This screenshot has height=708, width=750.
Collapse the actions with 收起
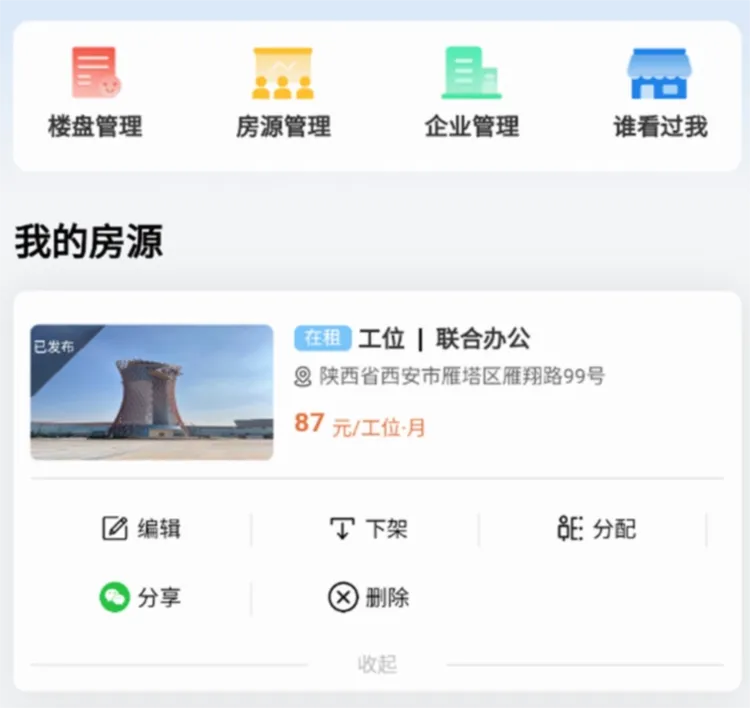[x=377, y=664]
